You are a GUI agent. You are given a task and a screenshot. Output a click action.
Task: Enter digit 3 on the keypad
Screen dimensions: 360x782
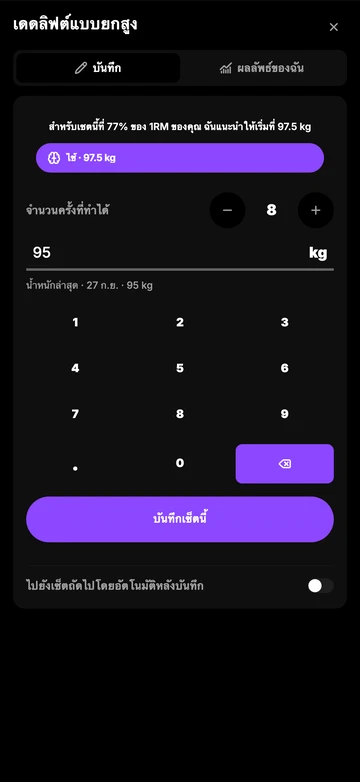coord(285,322)
